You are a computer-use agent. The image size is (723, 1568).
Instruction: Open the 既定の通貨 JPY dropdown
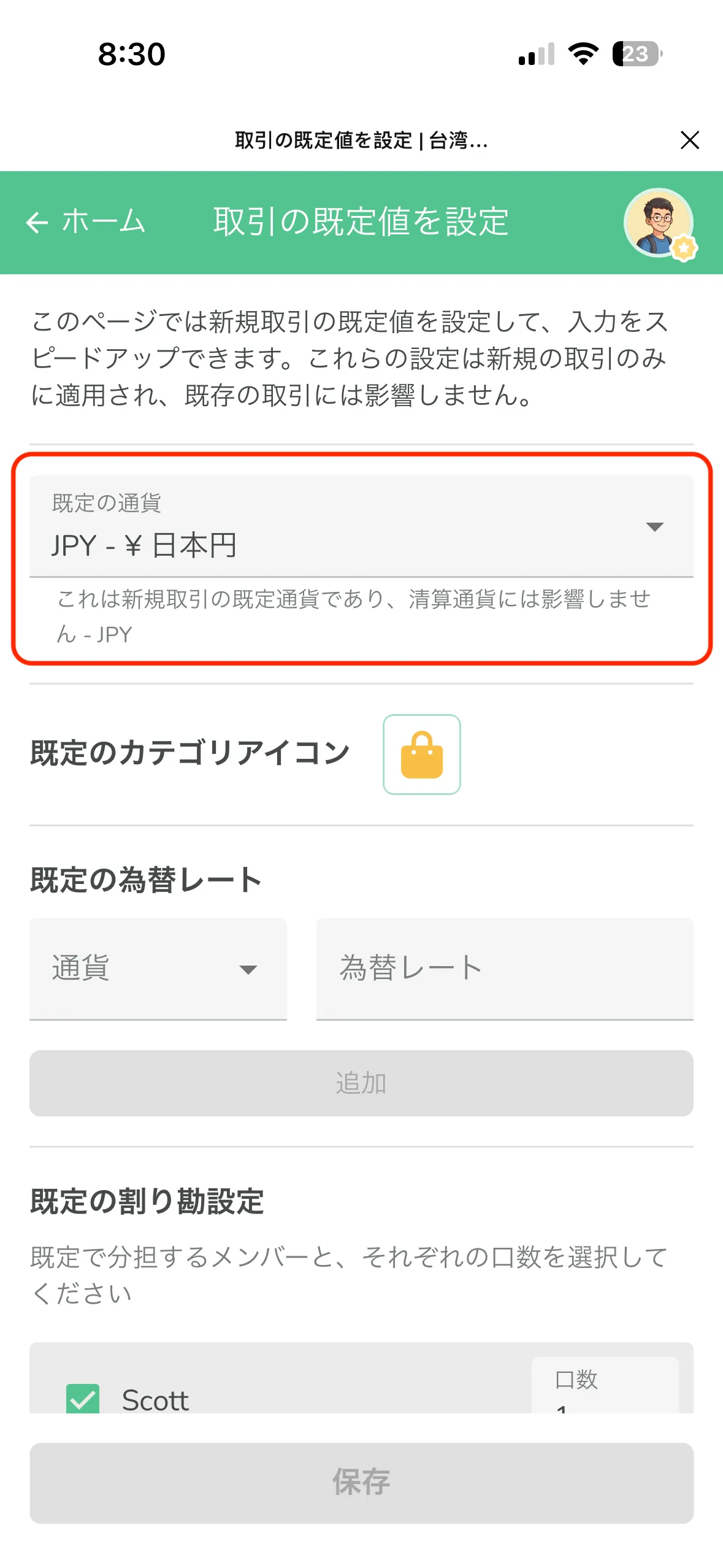click(x=361, y=527)
